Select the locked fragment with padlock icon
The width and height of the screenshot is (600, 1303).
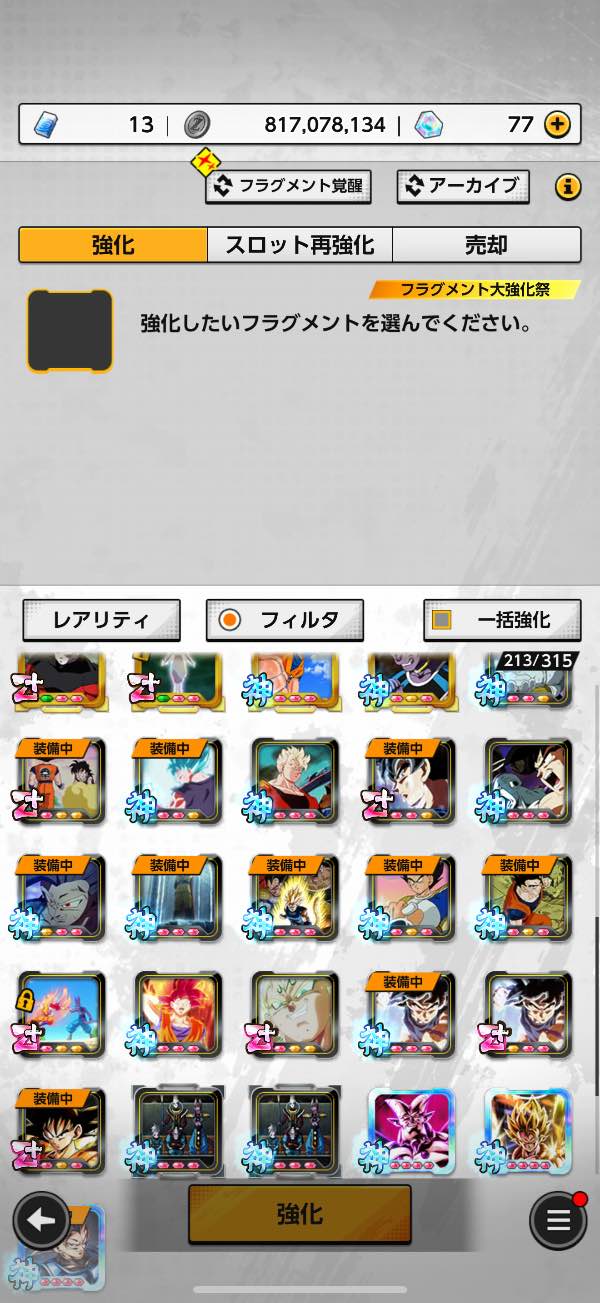click(x=60, y=1014)
